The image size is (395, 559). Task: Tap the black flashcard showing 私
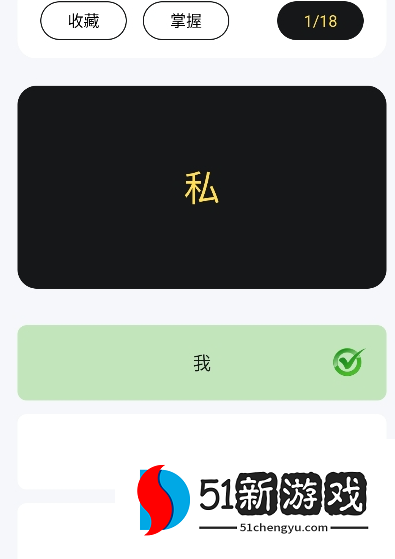pos(202,187)
